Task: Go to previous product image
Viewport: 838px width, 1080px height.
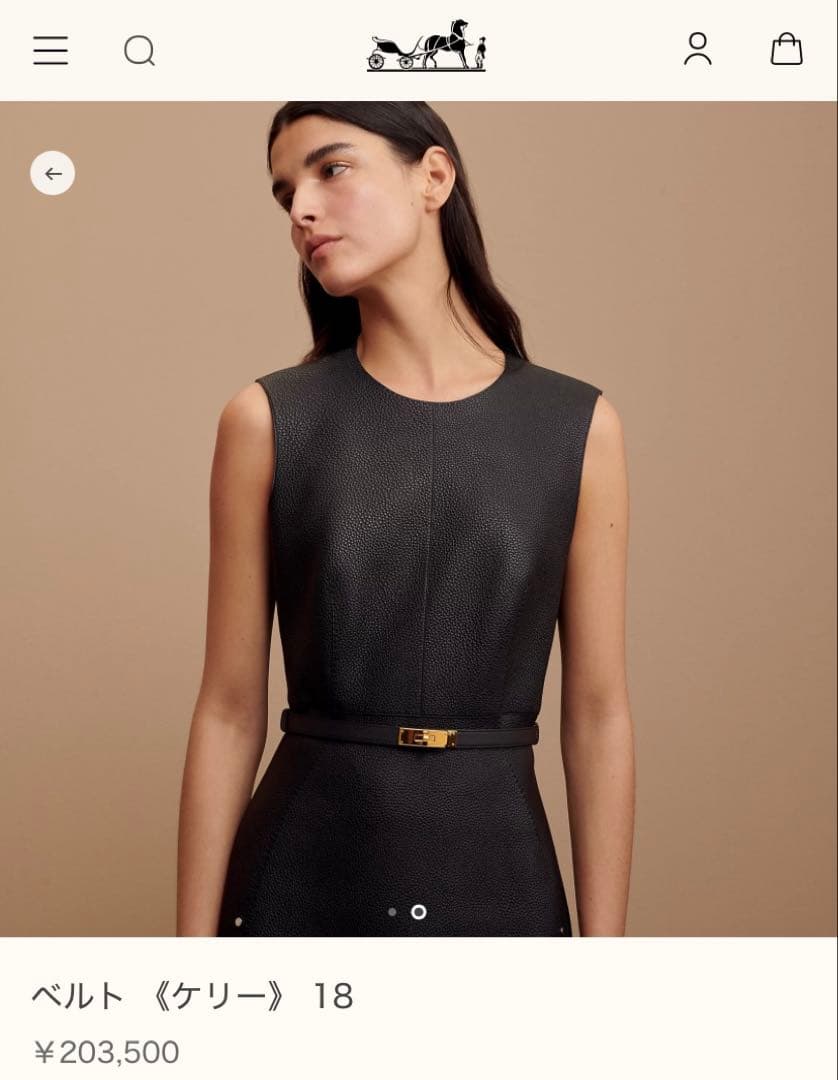Action: (x=52, y=173)
